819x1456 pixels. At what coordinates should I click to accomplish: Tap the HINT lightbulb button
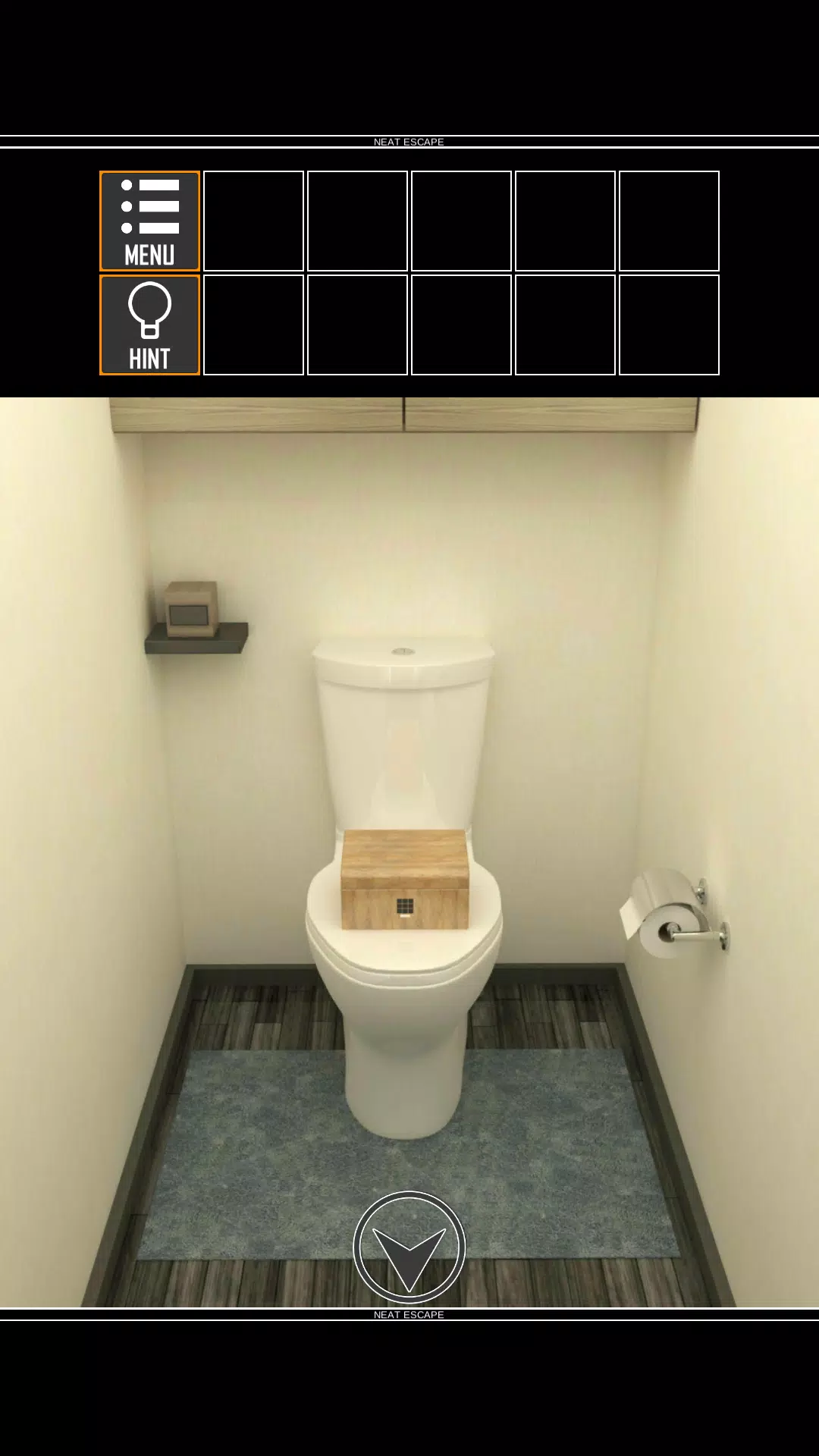[x=149, y=325]
